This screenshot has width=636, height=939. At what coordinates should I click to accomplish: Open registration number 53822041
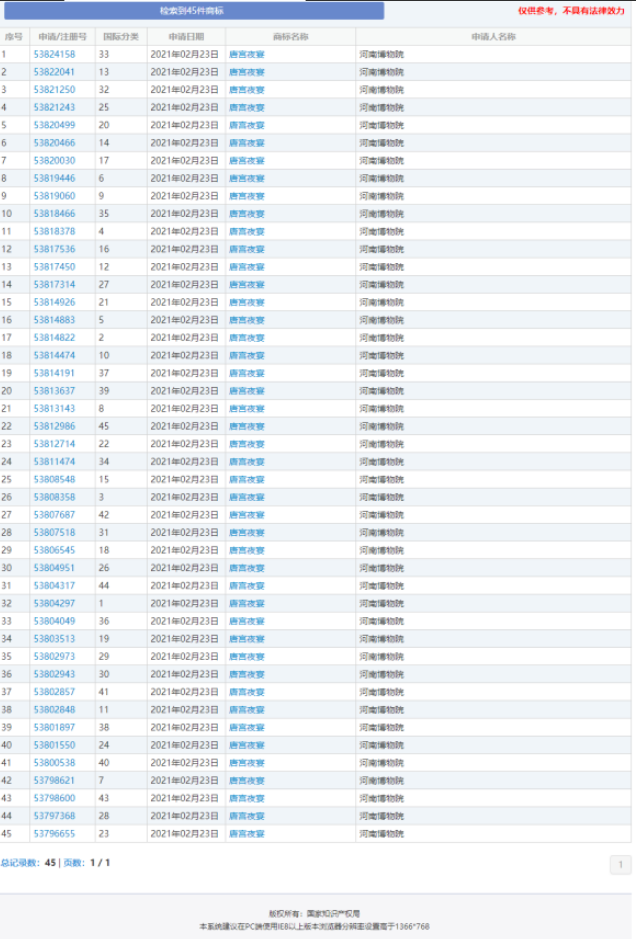[x=54, y=72]
